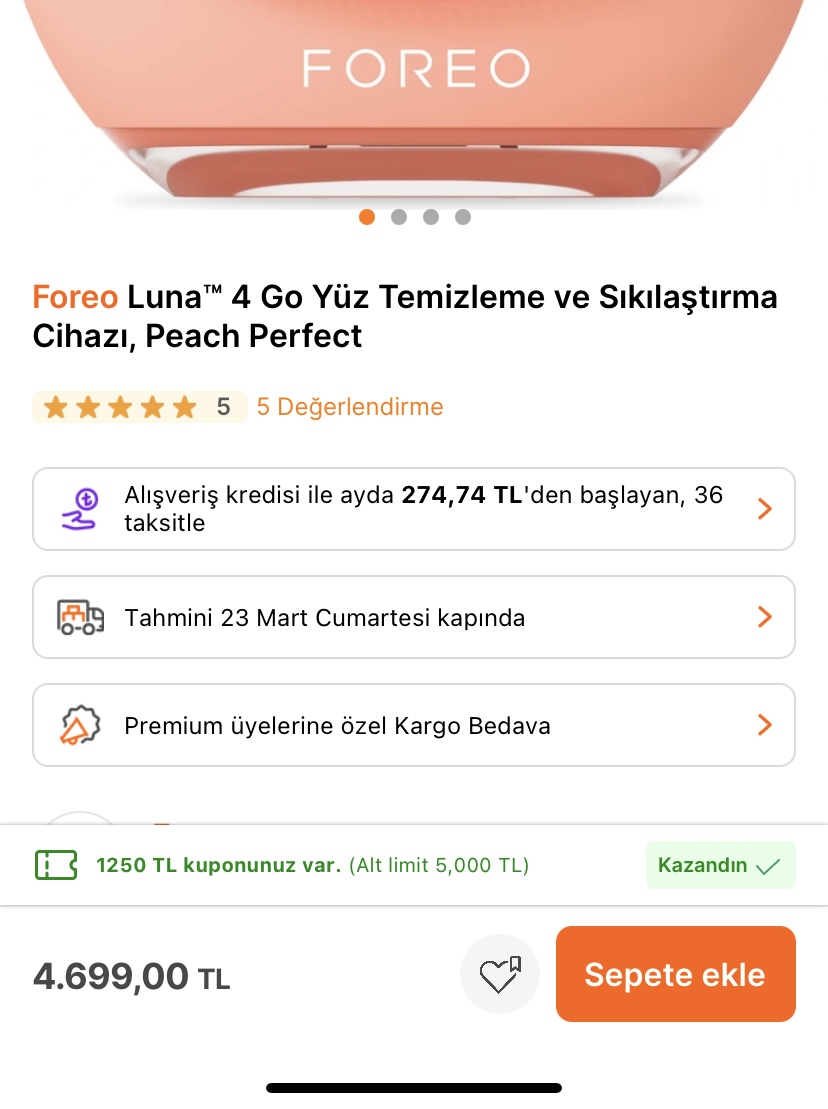The image size is (828, 1109).
Task: Open the Alışveriş kredisi installment details
Action: pos(413,509)
